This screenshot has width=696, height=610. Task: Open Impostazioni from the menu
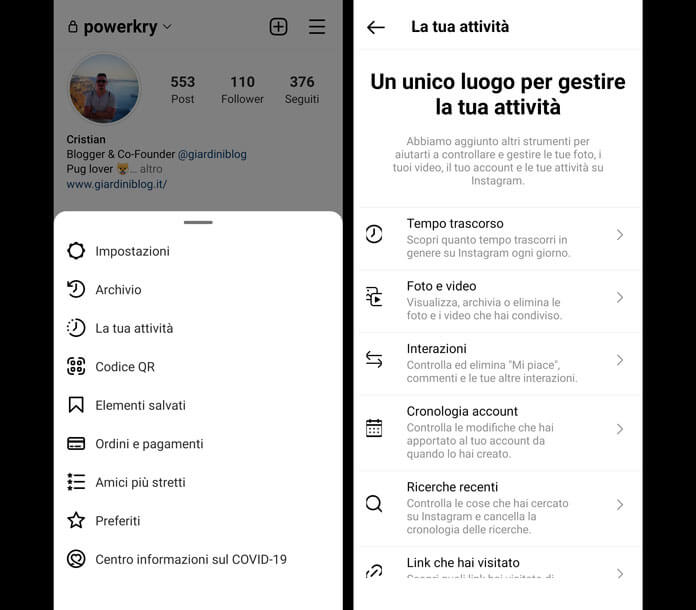coord(132,251)
